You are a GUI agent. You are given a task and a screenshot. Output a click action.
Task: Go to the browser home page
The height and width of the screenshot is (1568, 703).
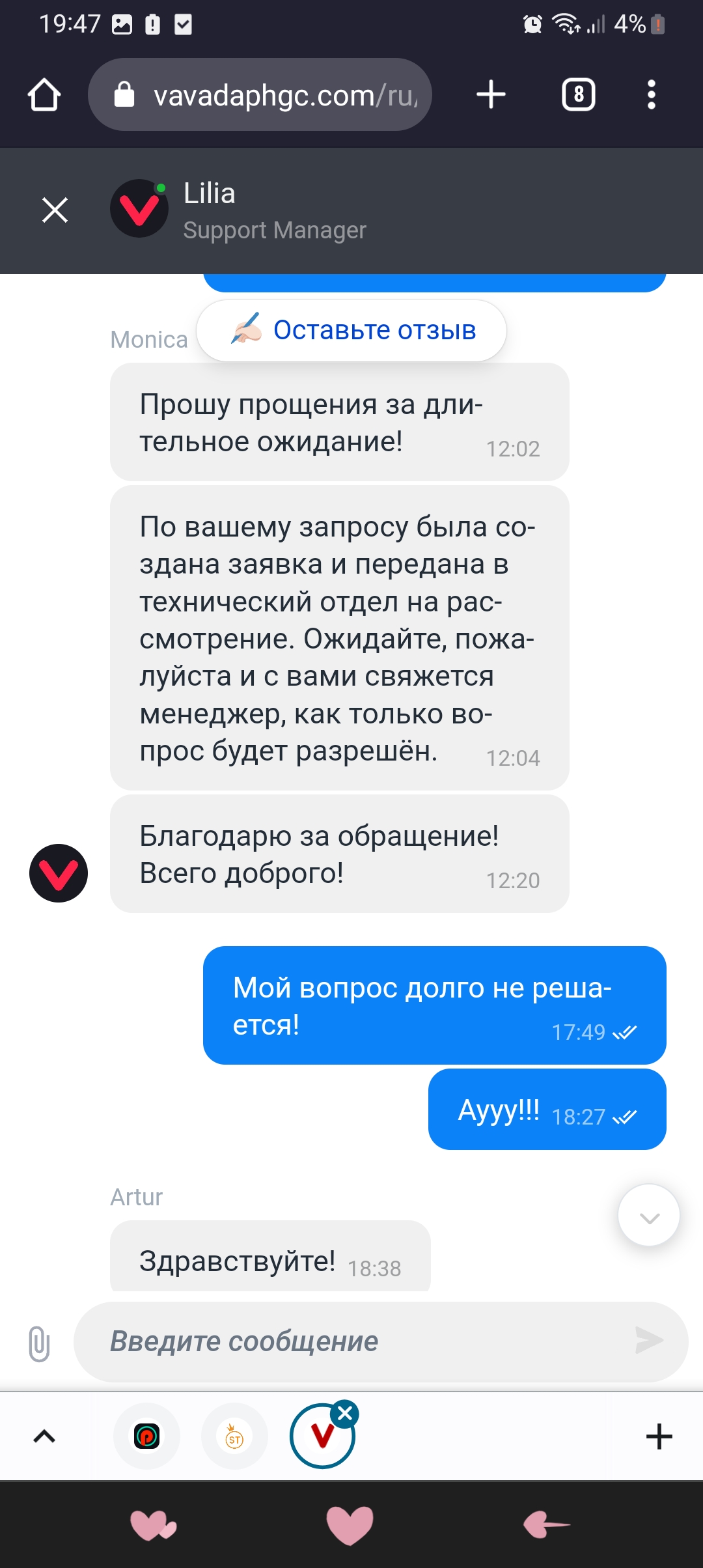[44, 95]
